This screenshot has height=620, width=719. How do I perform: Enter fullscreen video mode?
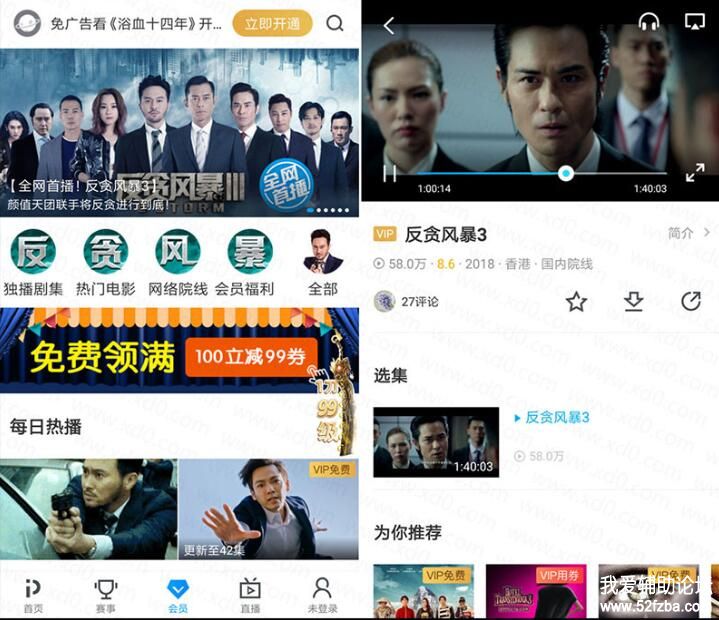click(695, 173)
